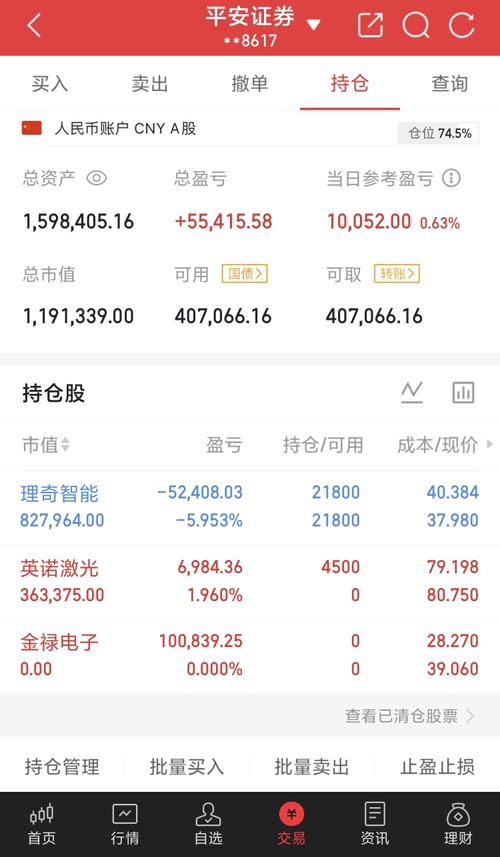Hide total assets with the eye icon

click(x=97, y=178)
